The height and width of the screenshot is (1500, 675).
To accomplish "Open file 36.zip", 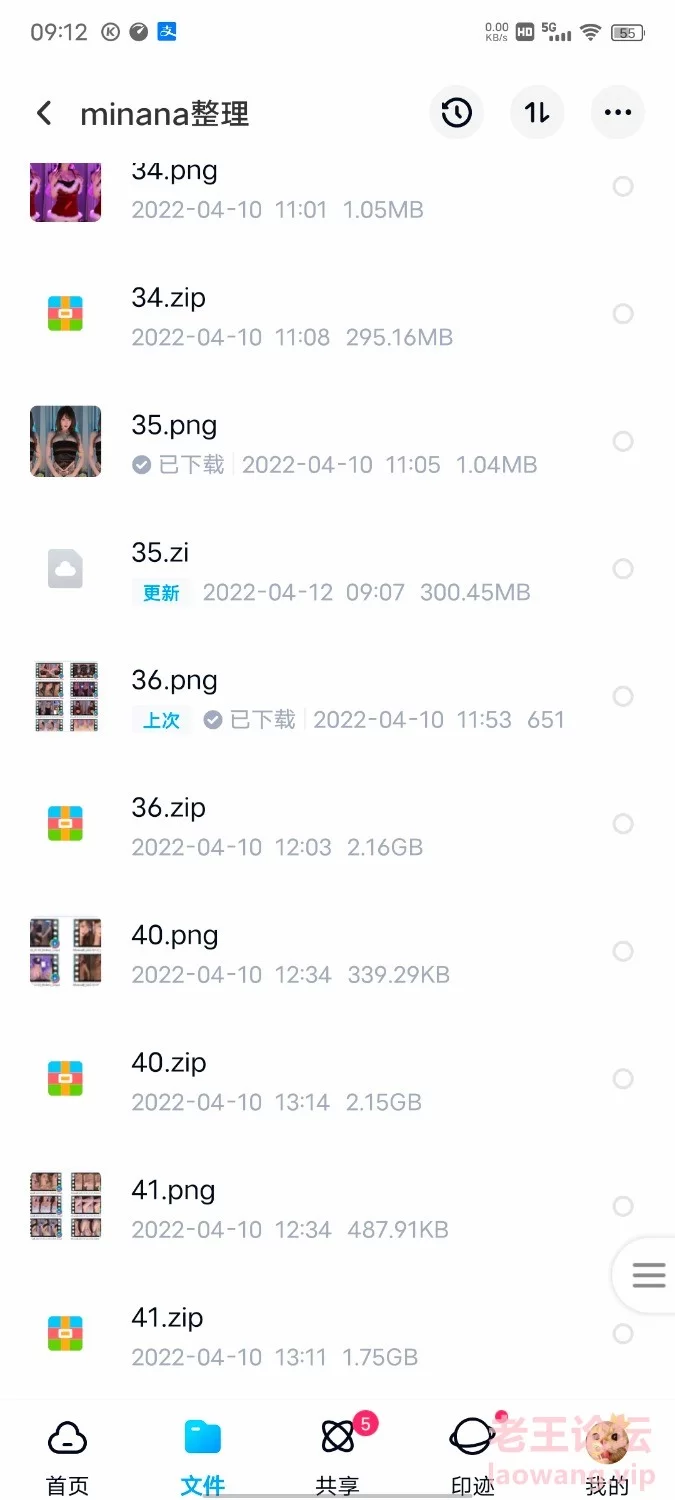I will 169,808.
